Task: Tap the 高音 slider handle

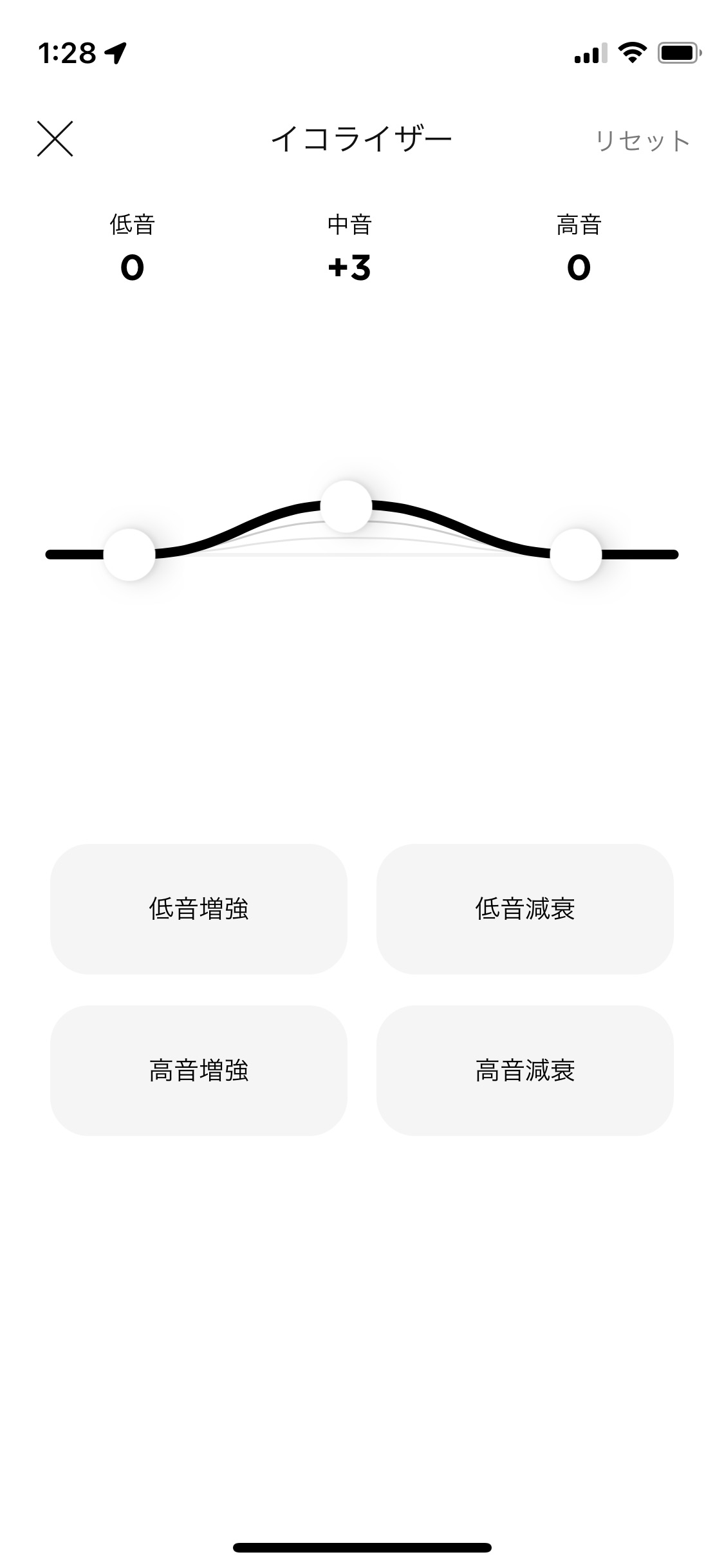Action: pyautogui.click(x=576, y=554)
